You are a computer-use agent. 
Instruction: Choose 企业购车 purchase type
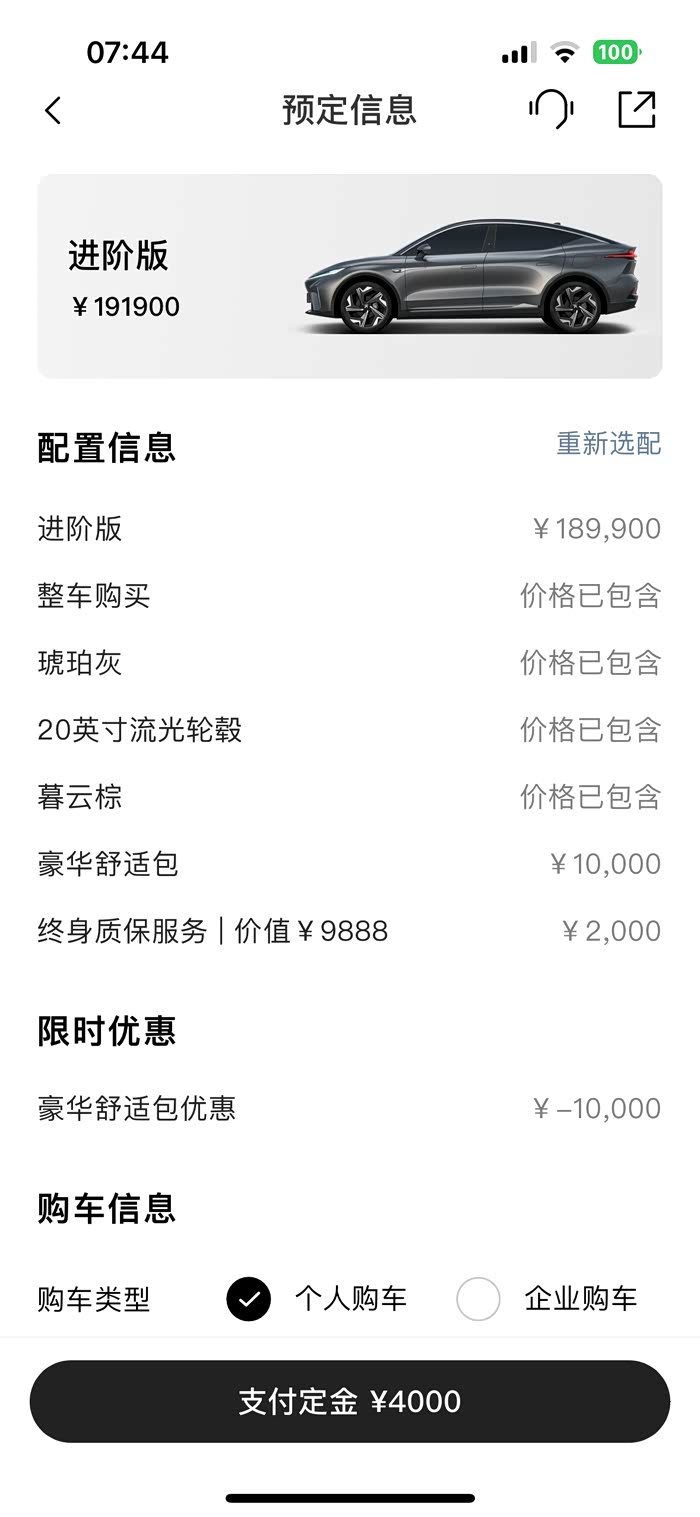pyautogui.click(x=478, y=1299)
